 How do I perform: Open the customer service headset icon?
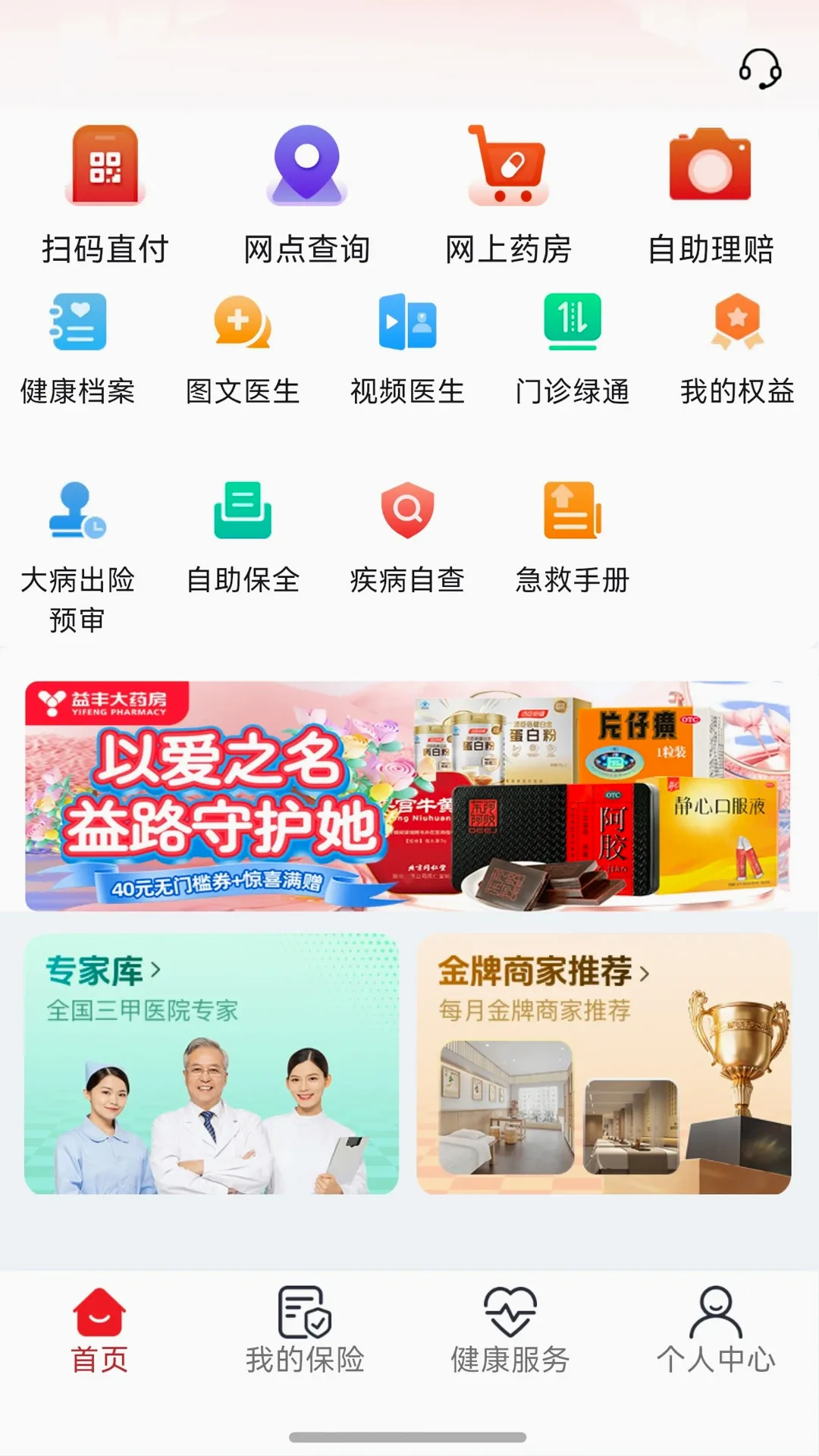[760, 69]
